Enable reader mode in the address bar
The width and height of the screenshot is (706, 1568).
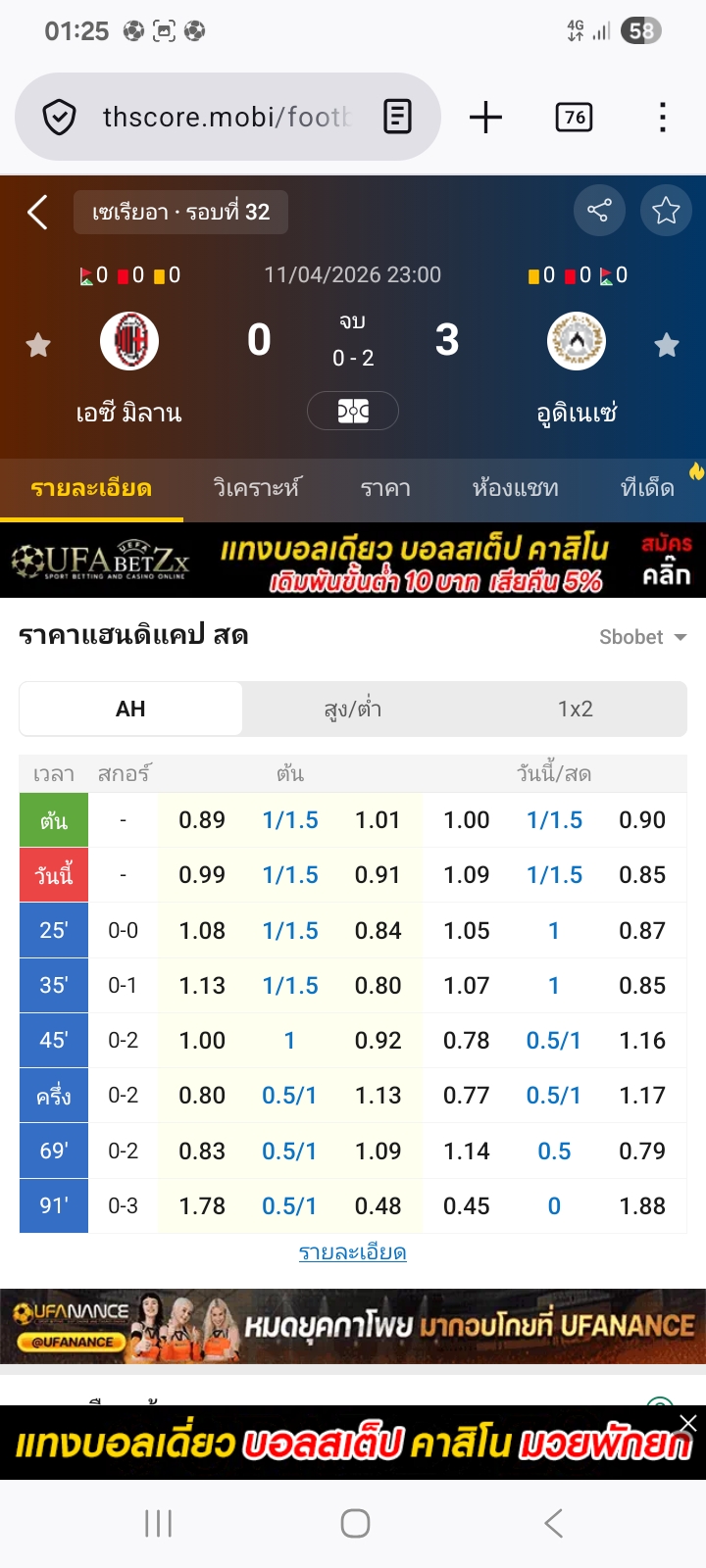[397, 118]
